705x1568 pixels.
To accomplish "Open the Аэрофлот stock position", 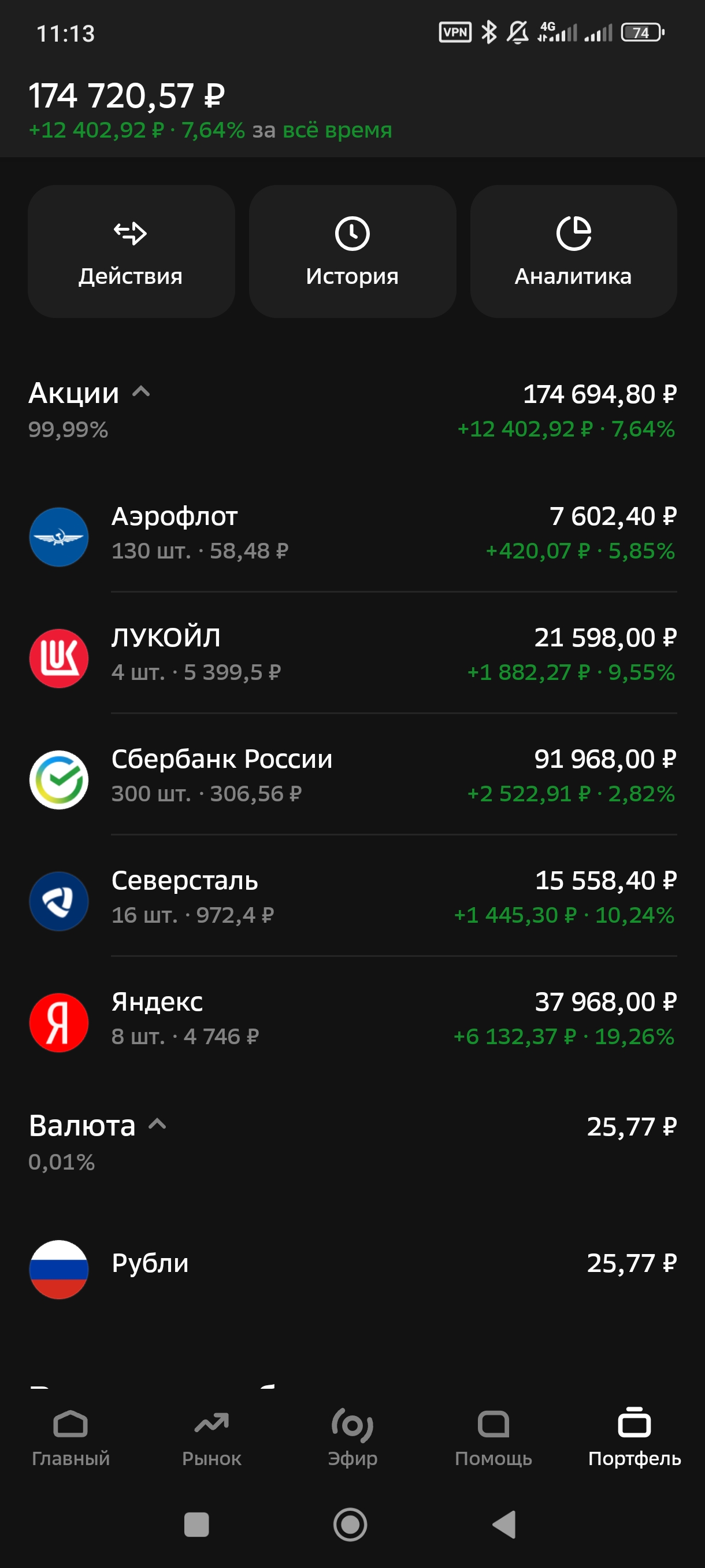I will click(x=352, y=534).
